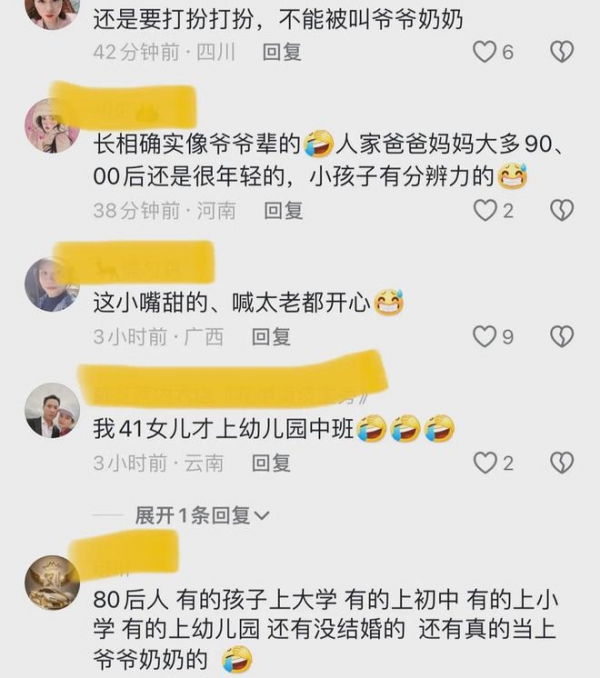Like the comment from Sichuan with 6 likes
The image size is (600, 678).
pyautogui.click(x=485, y=52)
